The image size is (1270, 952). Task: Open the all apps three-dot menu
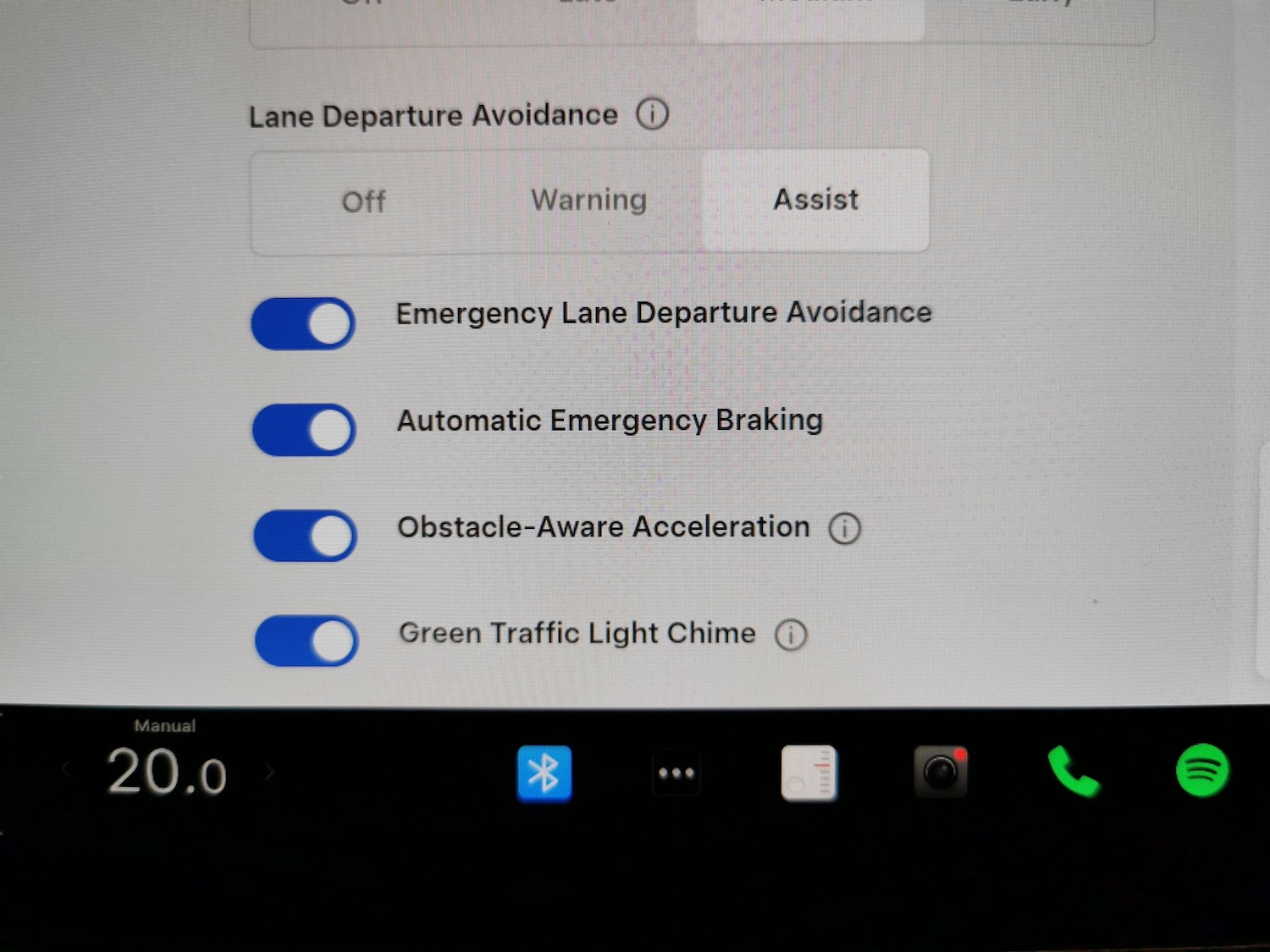[676, 773]
